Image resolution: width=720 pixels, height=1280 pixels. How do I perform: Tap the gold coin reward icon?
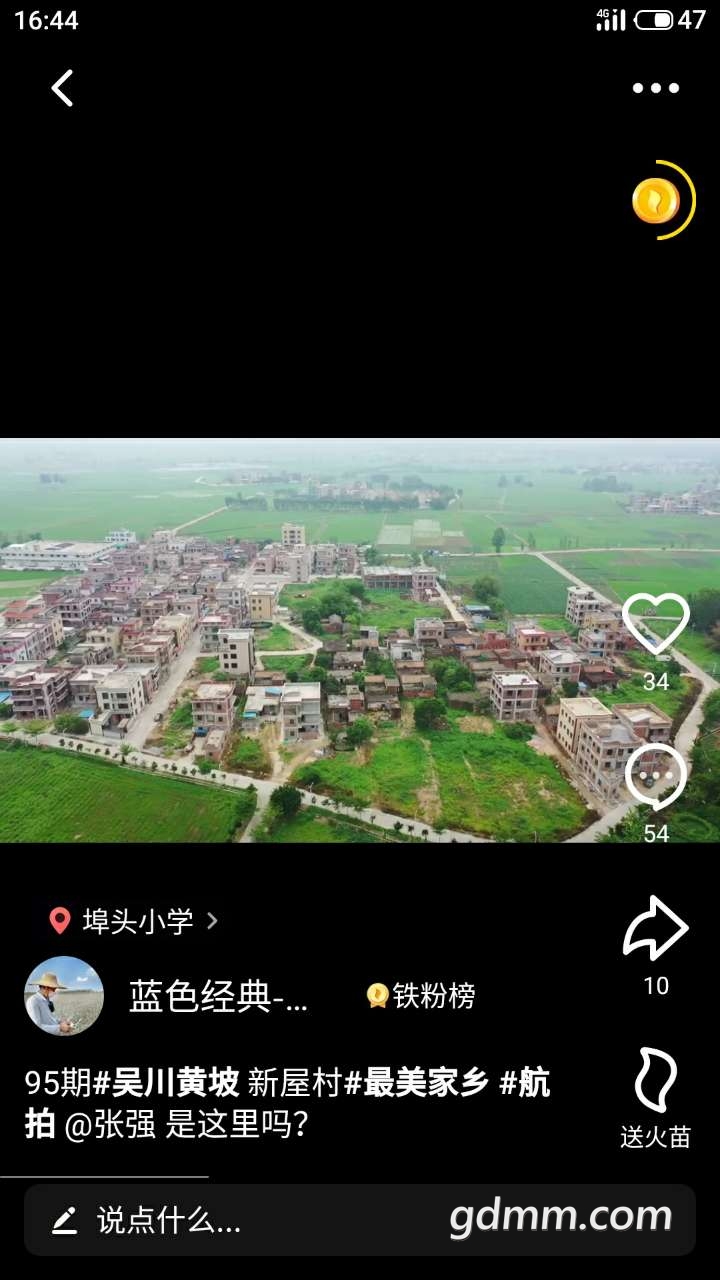click(657, 201)
